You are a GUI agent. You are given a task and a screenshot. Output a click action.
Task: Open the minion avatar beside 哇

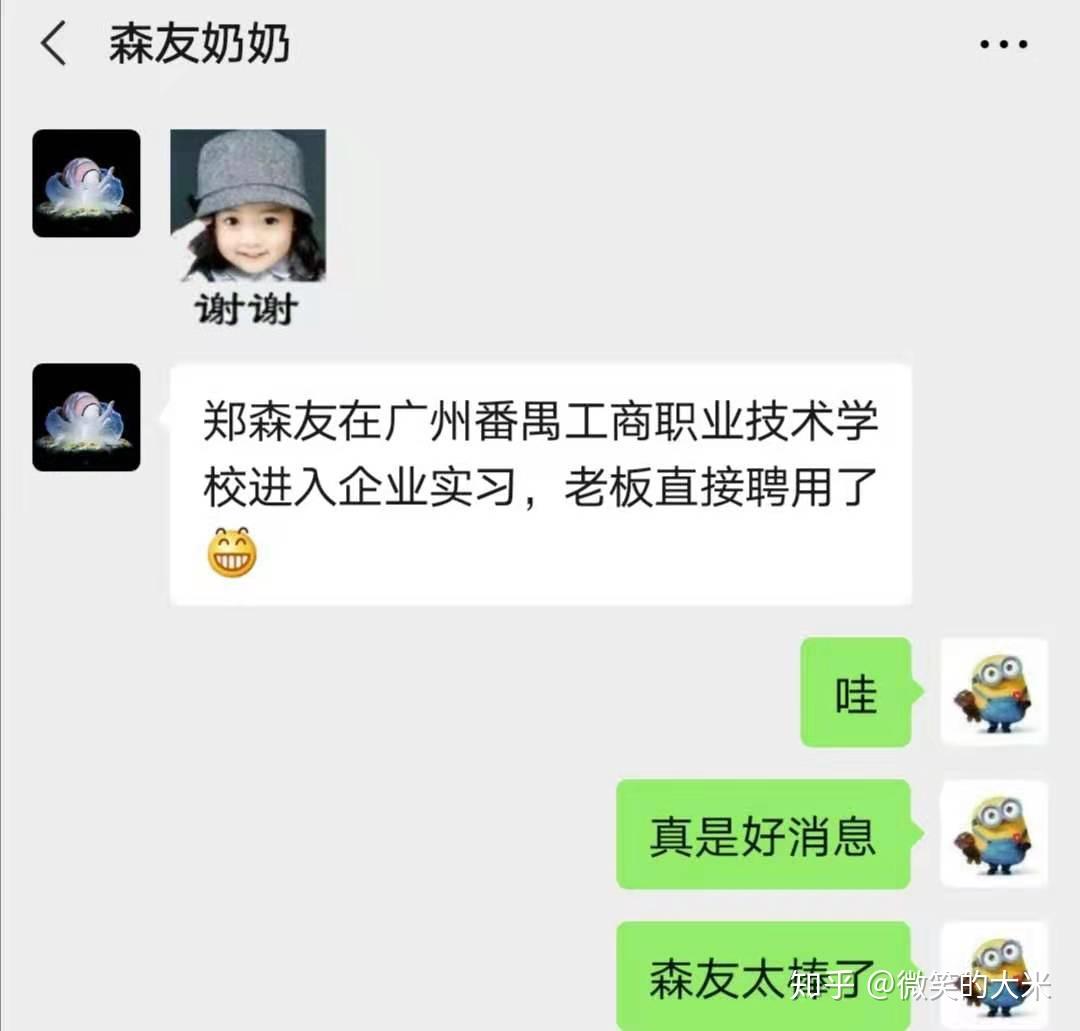(x=994, y=692)
